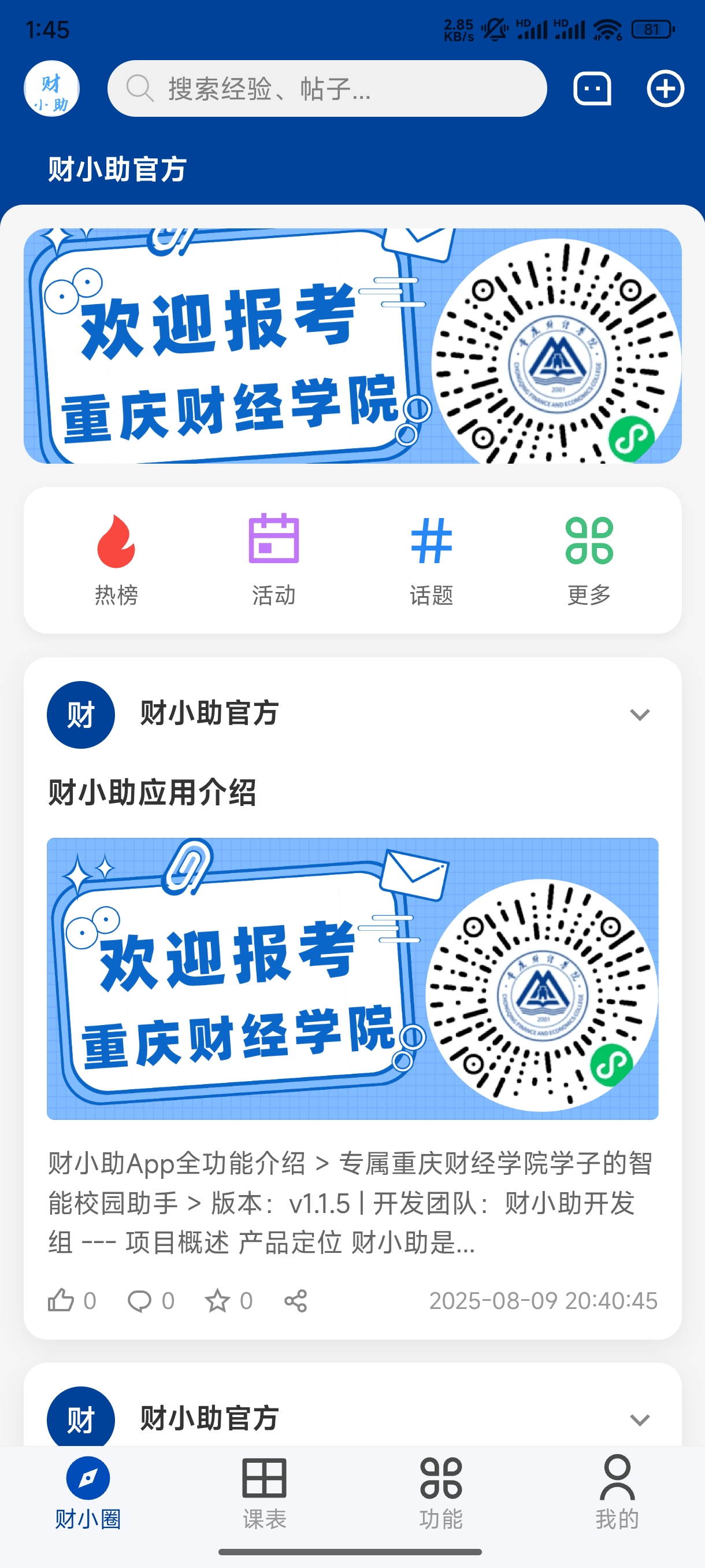Expand options on the second 财小助官方 post
This screenshot has height=1568, width=705.
[x=639, y=1419]
